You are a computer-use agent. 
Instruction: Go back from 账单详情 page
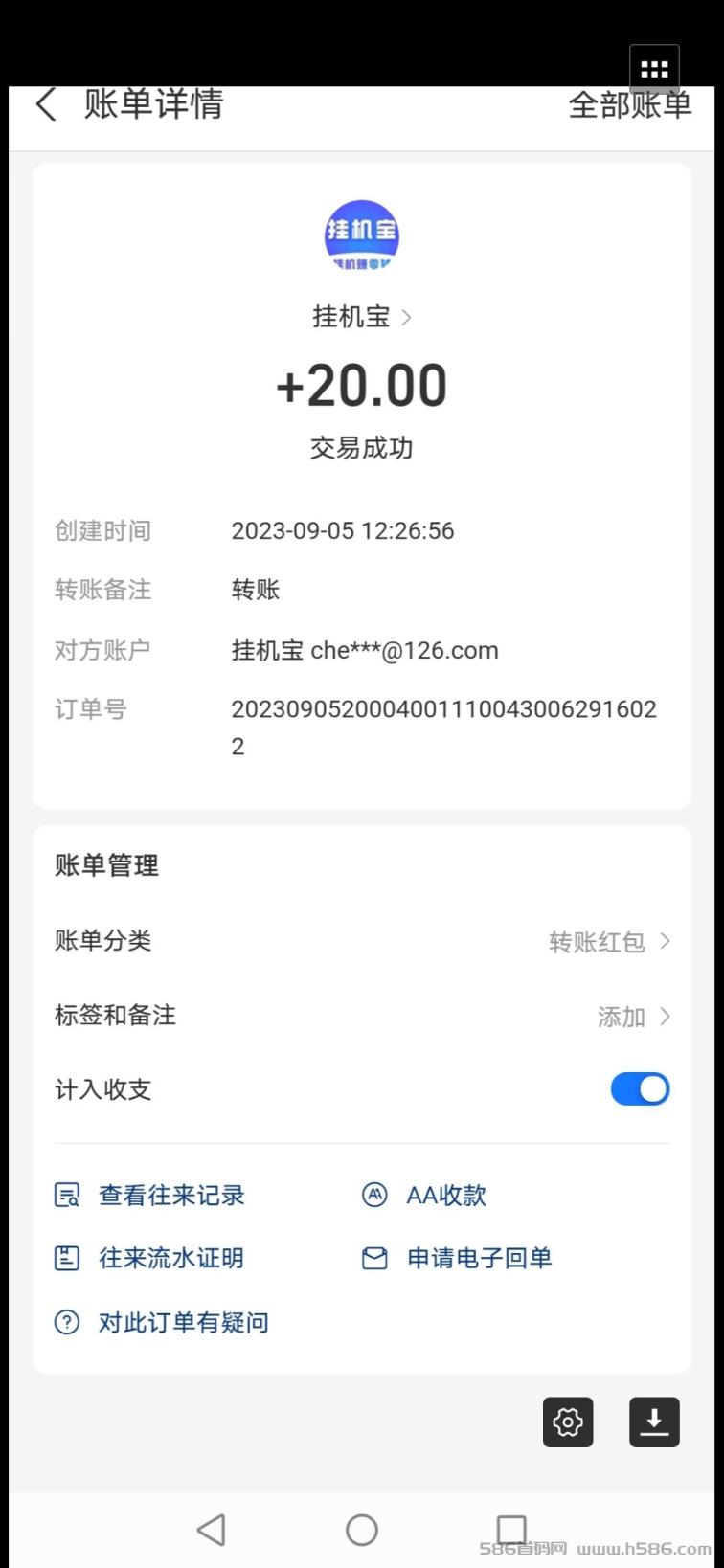46,104
